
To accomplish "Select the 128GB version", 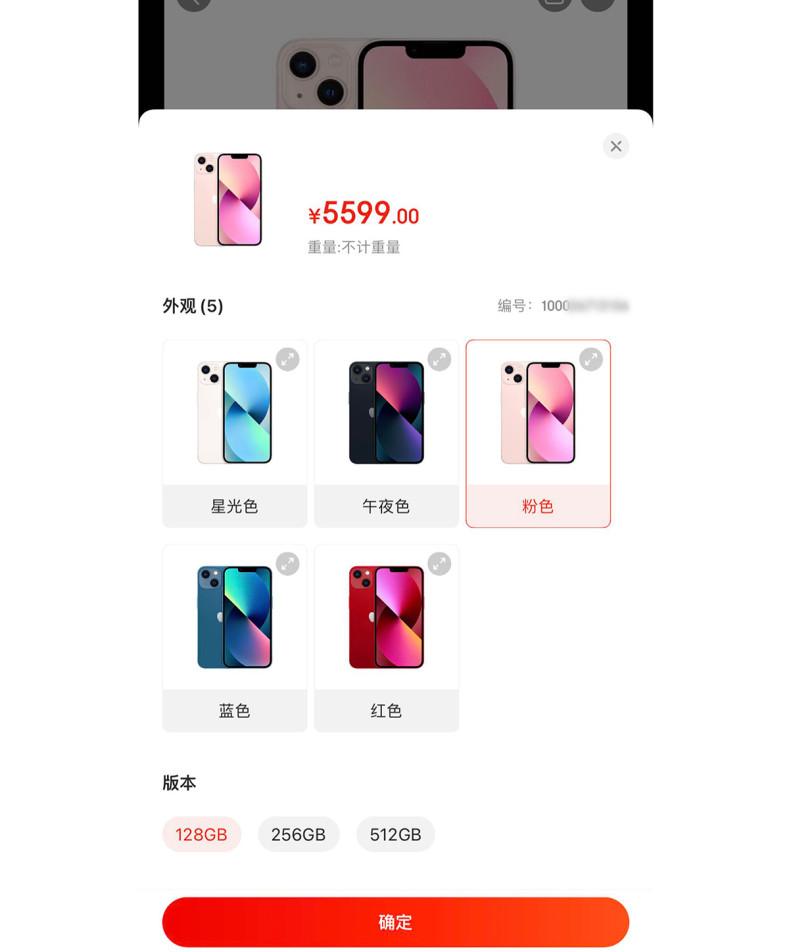I will (201, 834).
